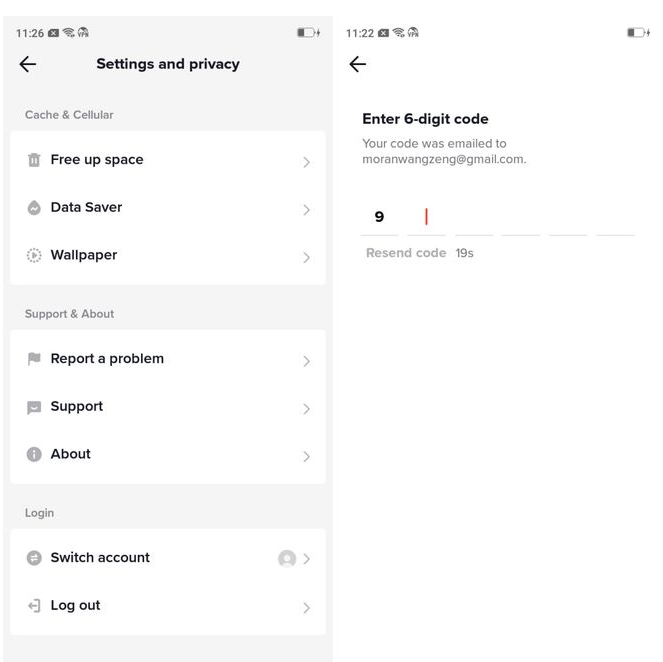Open the About row
Screen dimensions: 663x662
(167, 454)
